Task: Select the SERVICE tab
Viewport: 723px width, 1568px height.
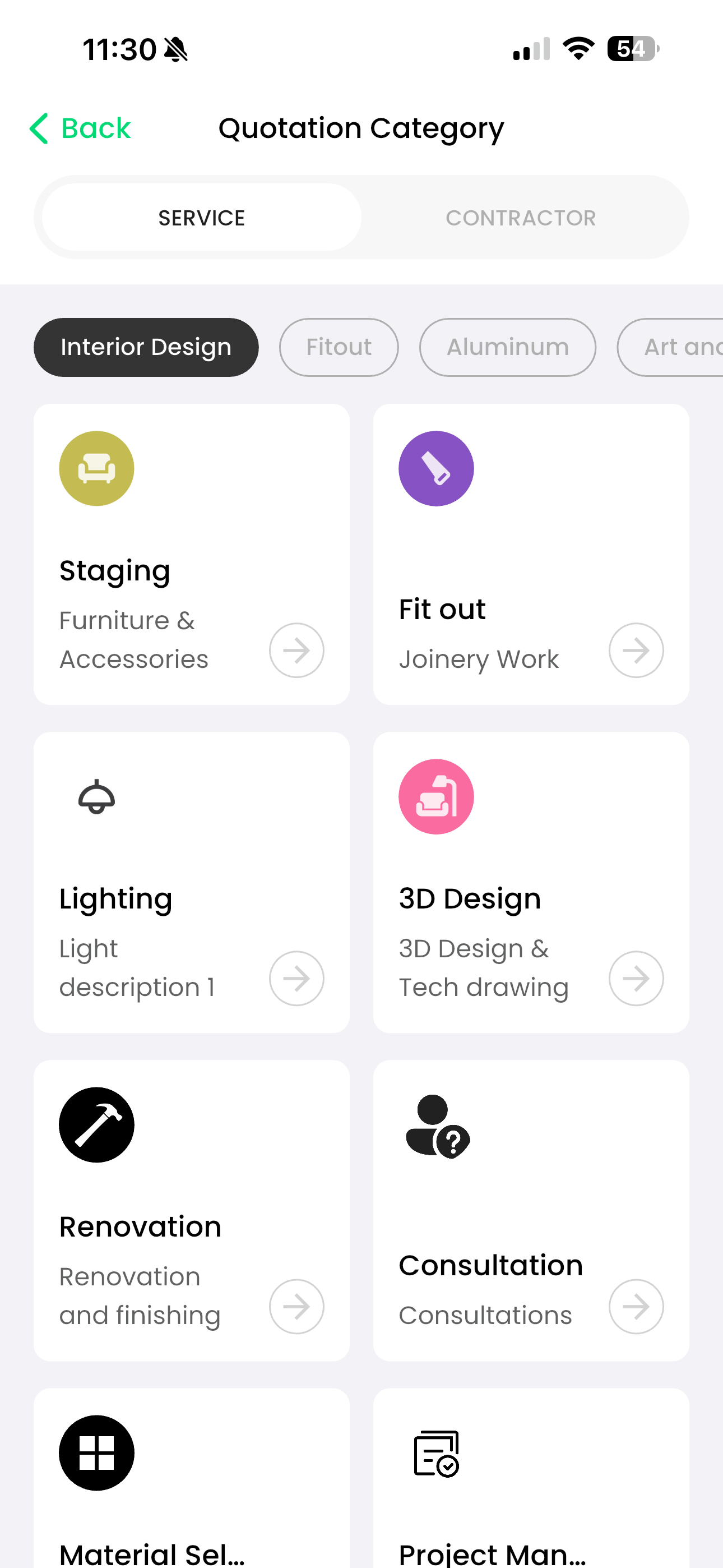Action: click(201, 217)
